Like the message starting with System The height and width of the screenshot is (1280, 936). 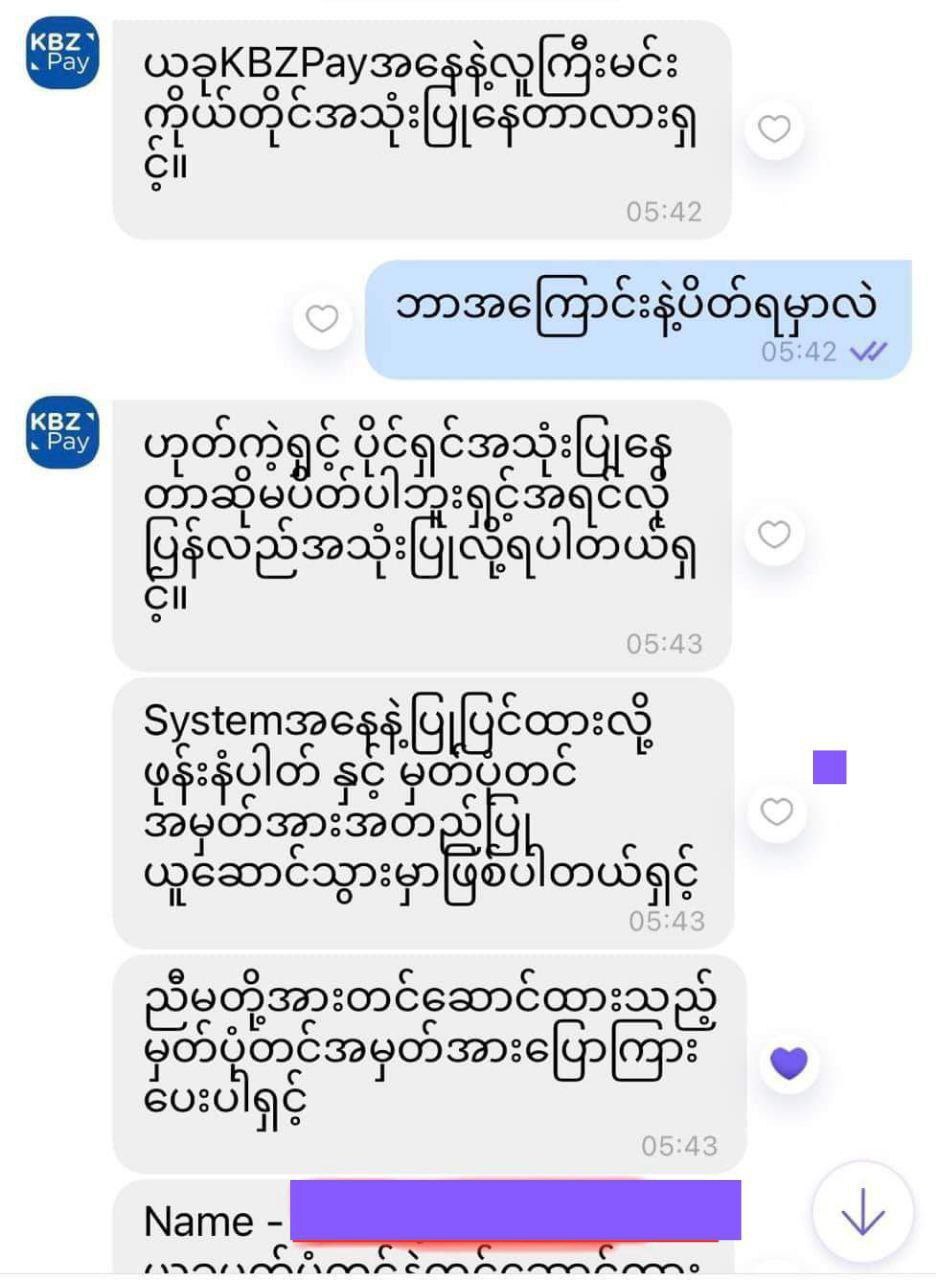[777, 812]
